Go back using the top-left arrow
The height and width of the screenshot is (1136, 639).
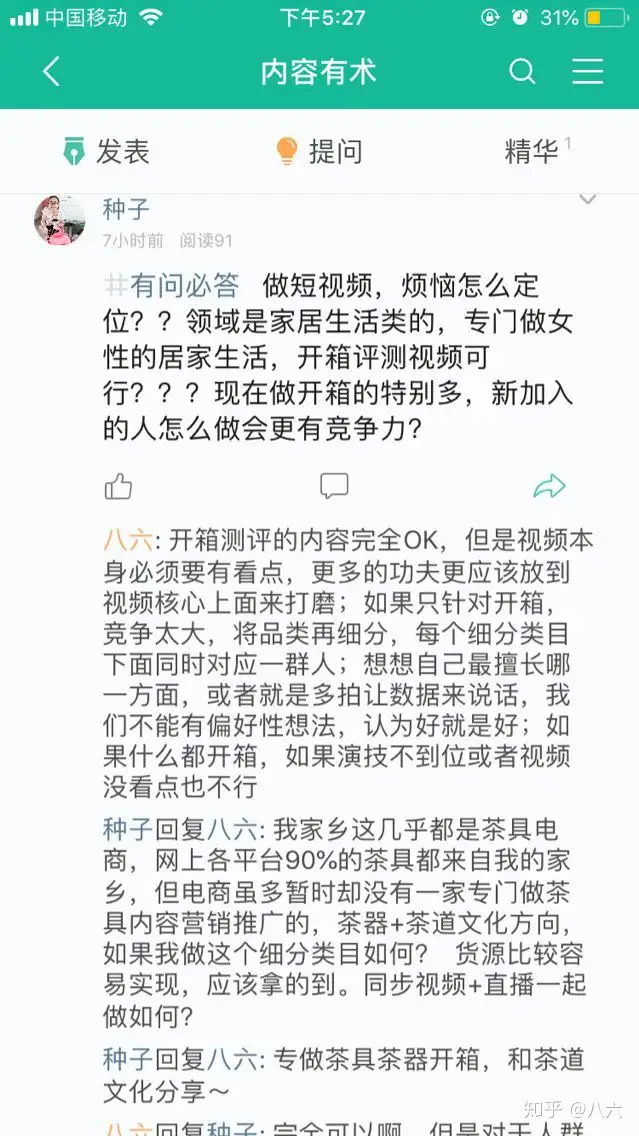52,71
